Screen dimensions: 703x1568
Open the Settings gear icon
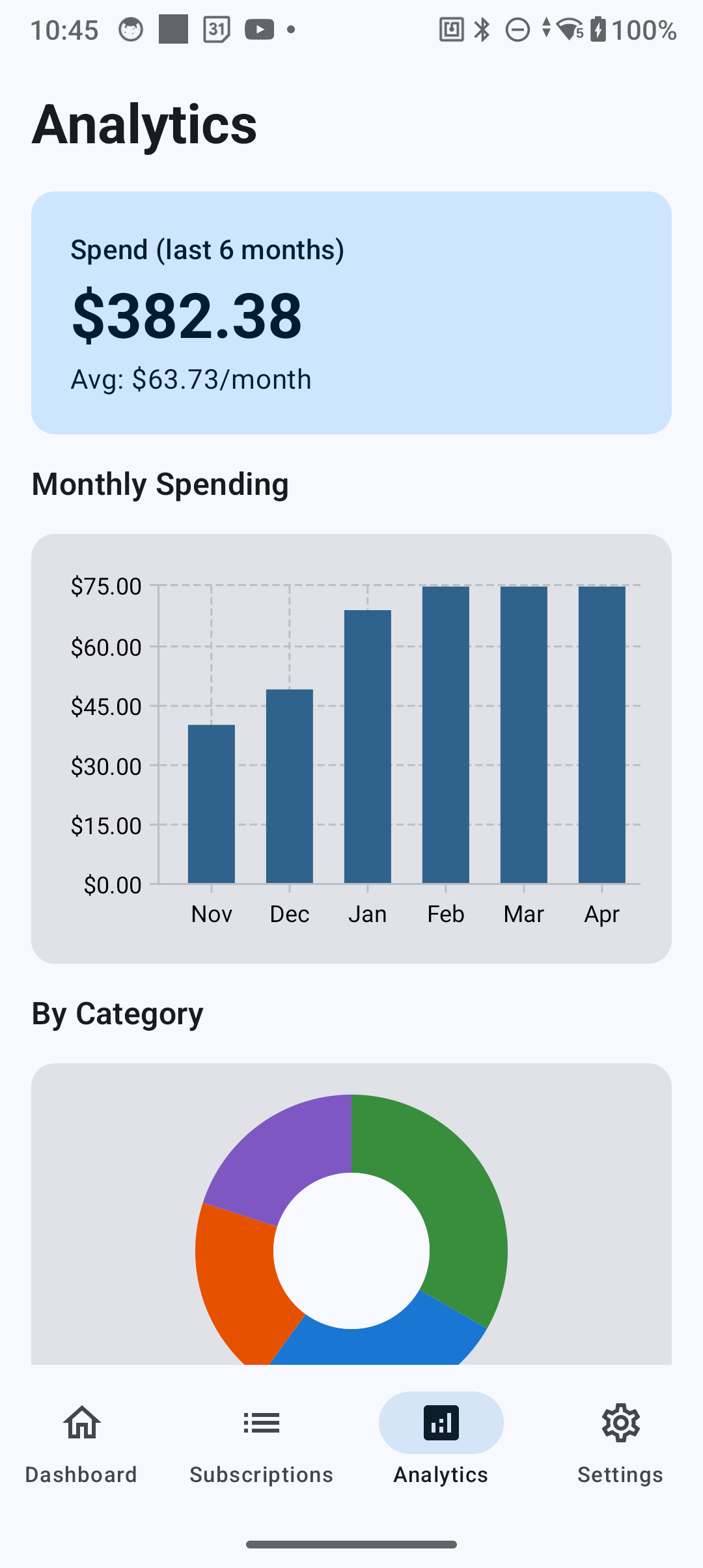(620, 1423)
